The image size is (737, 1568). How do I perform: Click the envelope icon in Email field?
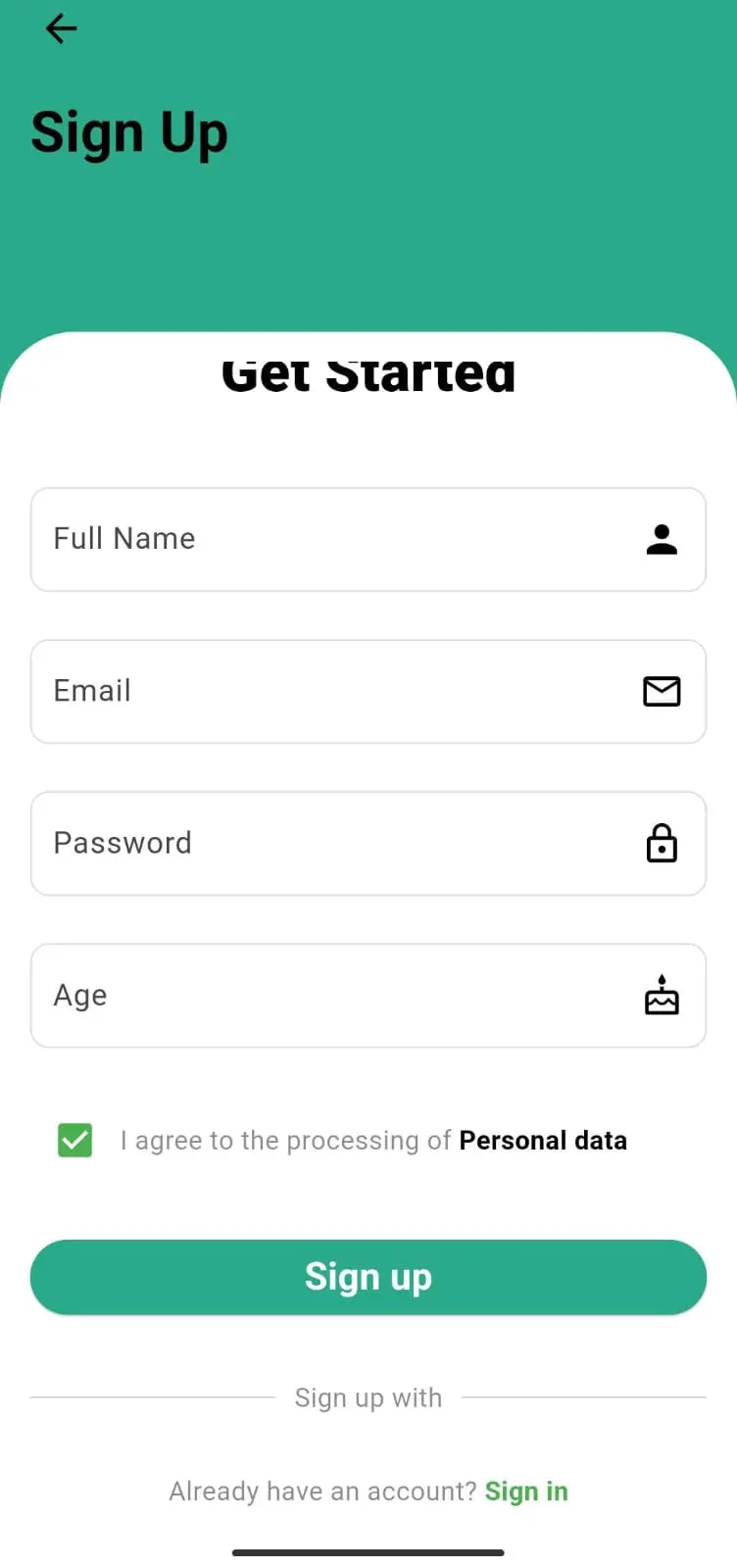click(x=662, y=691)
